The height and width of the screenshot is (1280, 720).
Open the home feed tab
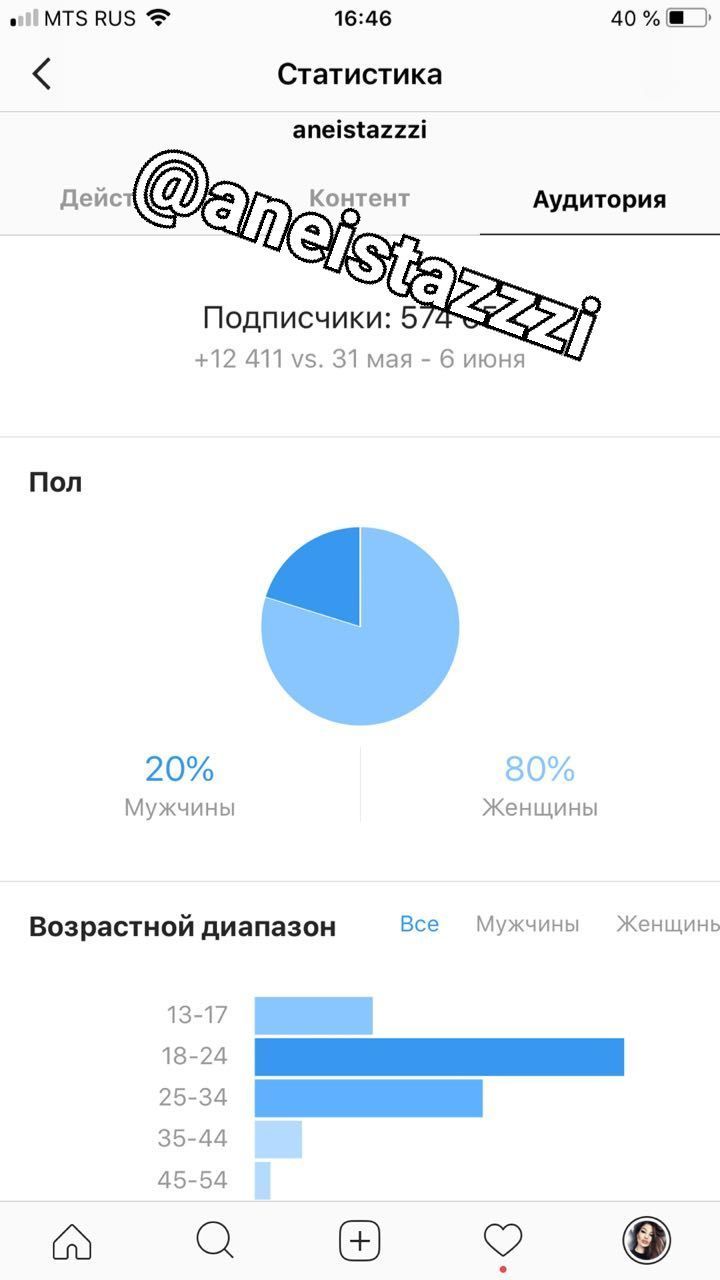point(72,1242)
